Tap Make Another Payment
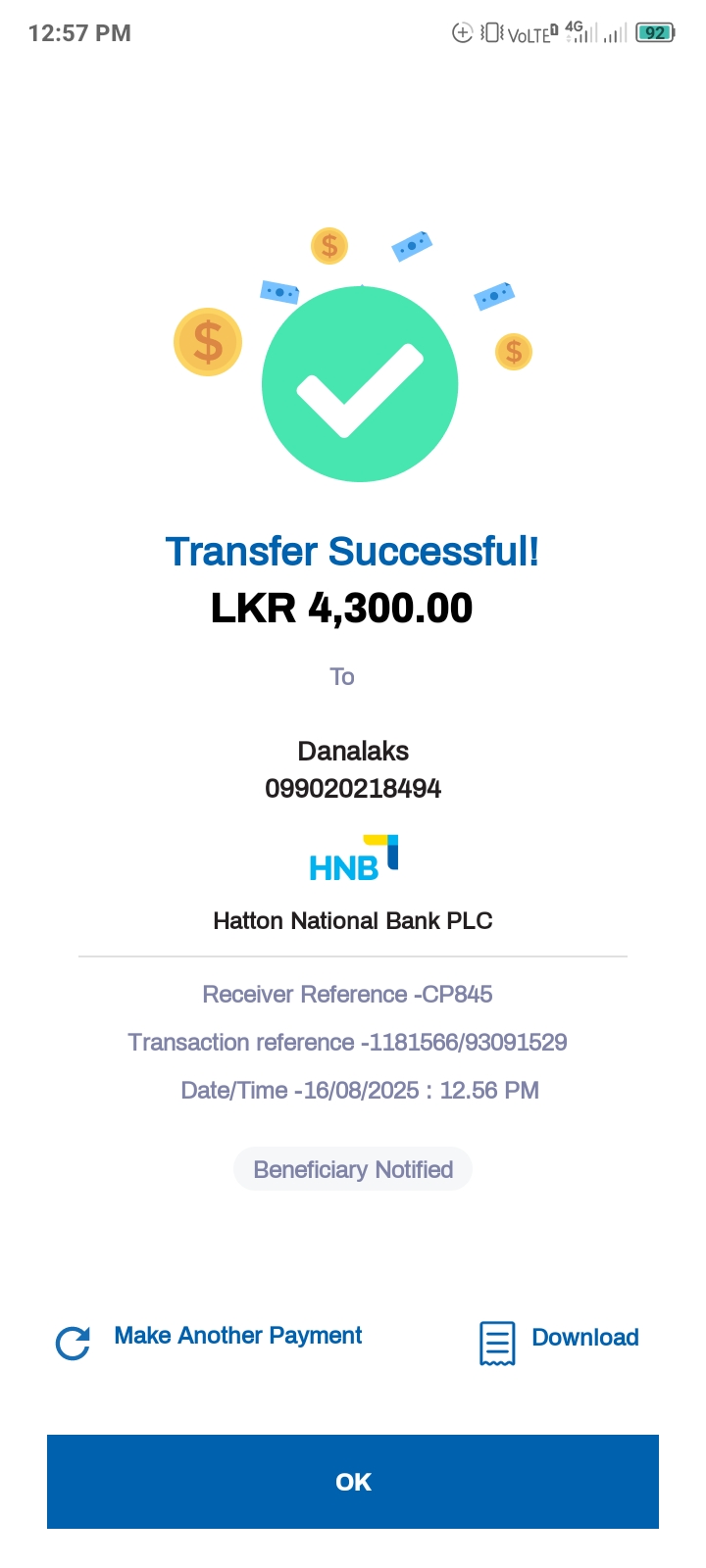 tap(237, 1337)
